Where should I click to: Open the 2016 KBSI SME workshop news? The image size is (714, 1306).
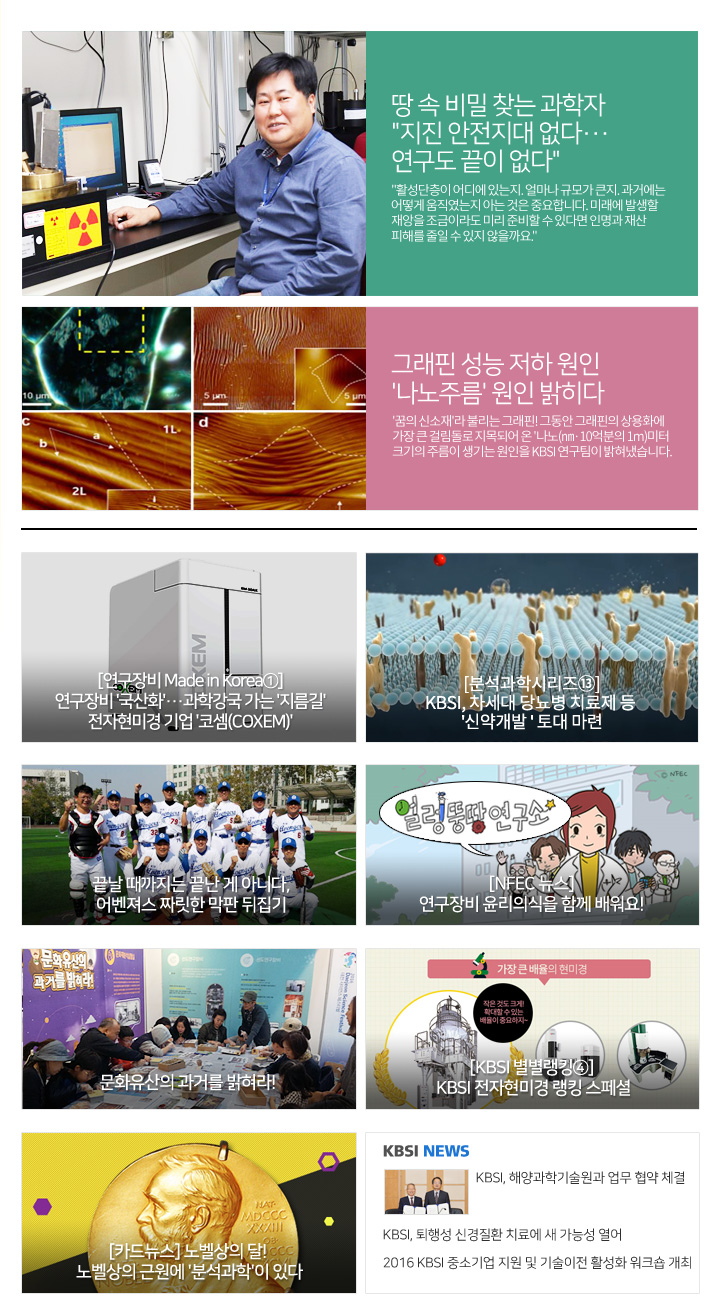(x=537, y=1262)
